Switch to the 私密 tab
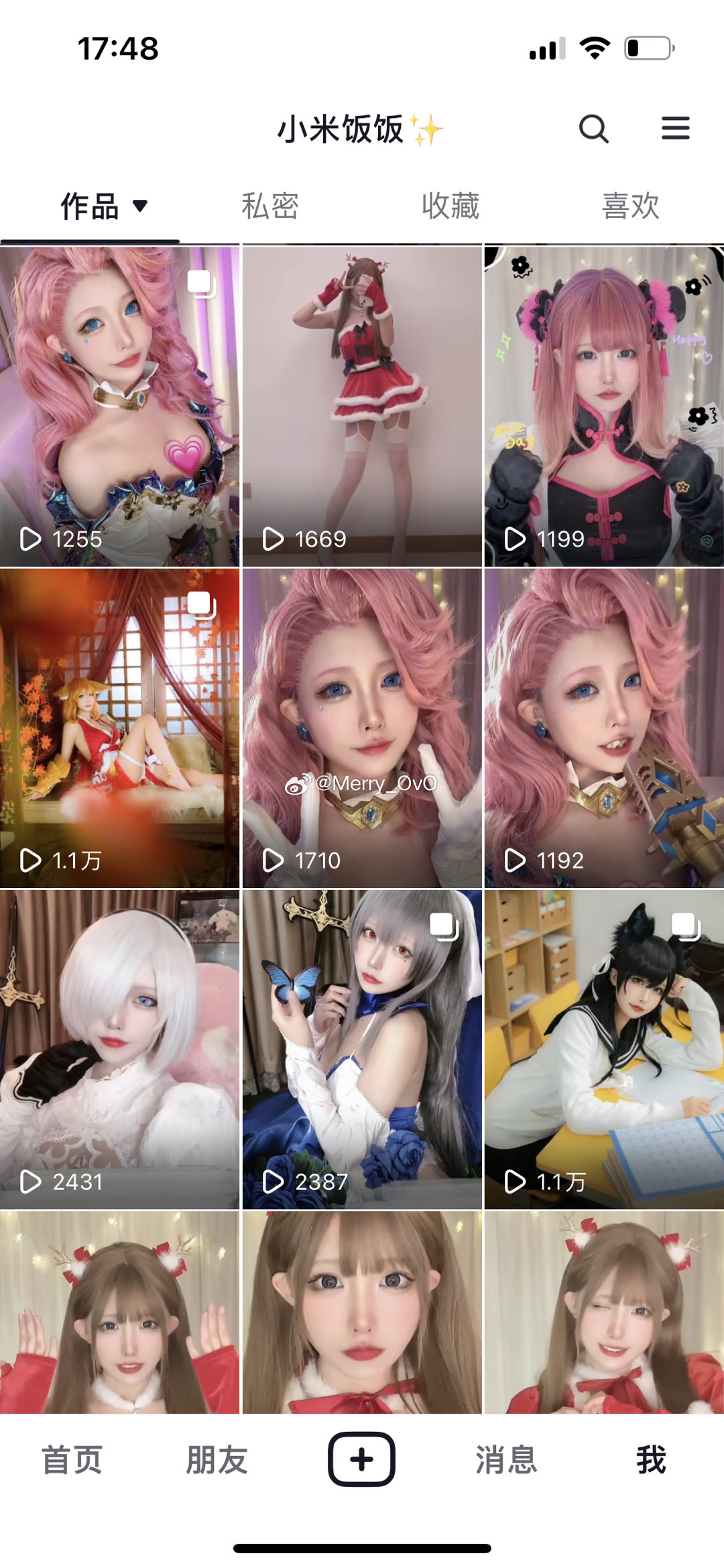The image size is (724, 1568). click(x=270, y=206)
